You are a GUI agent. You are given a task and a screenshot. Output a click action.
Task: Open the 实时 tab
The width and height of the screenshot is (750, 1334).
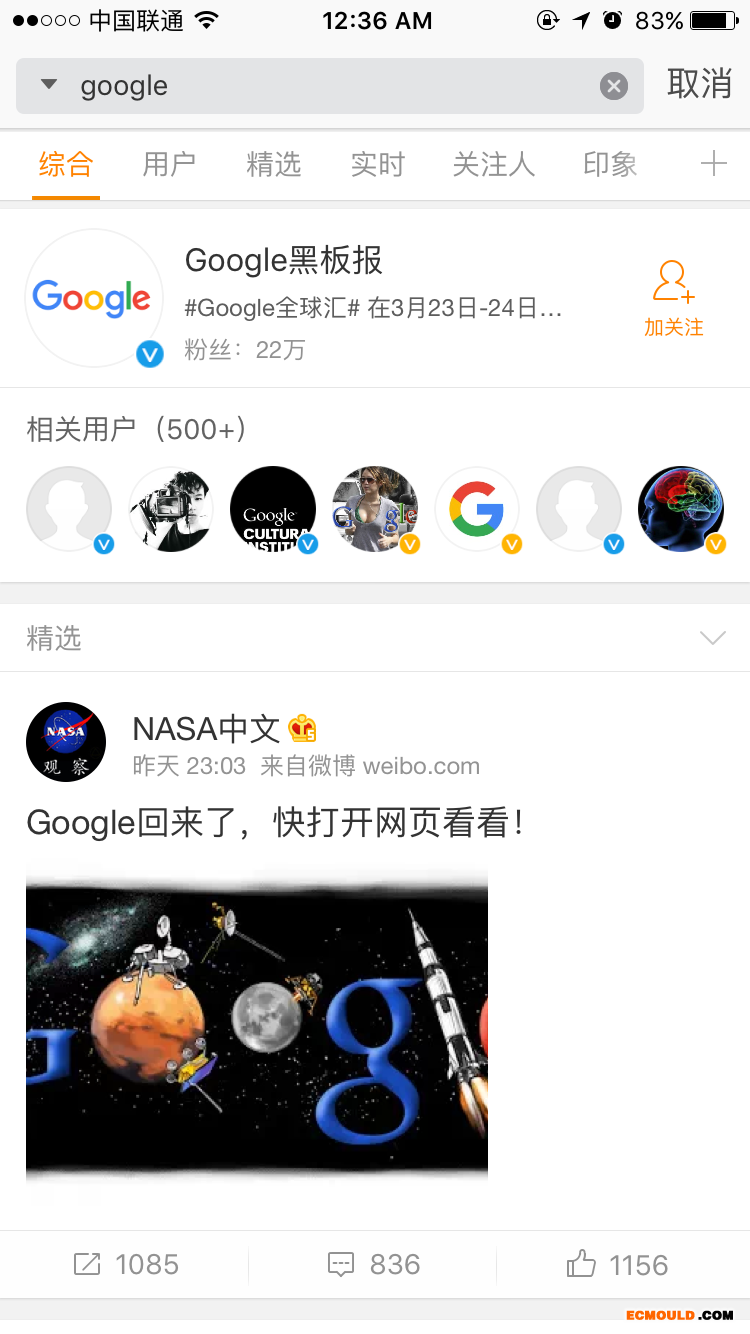tap(377, 164)
